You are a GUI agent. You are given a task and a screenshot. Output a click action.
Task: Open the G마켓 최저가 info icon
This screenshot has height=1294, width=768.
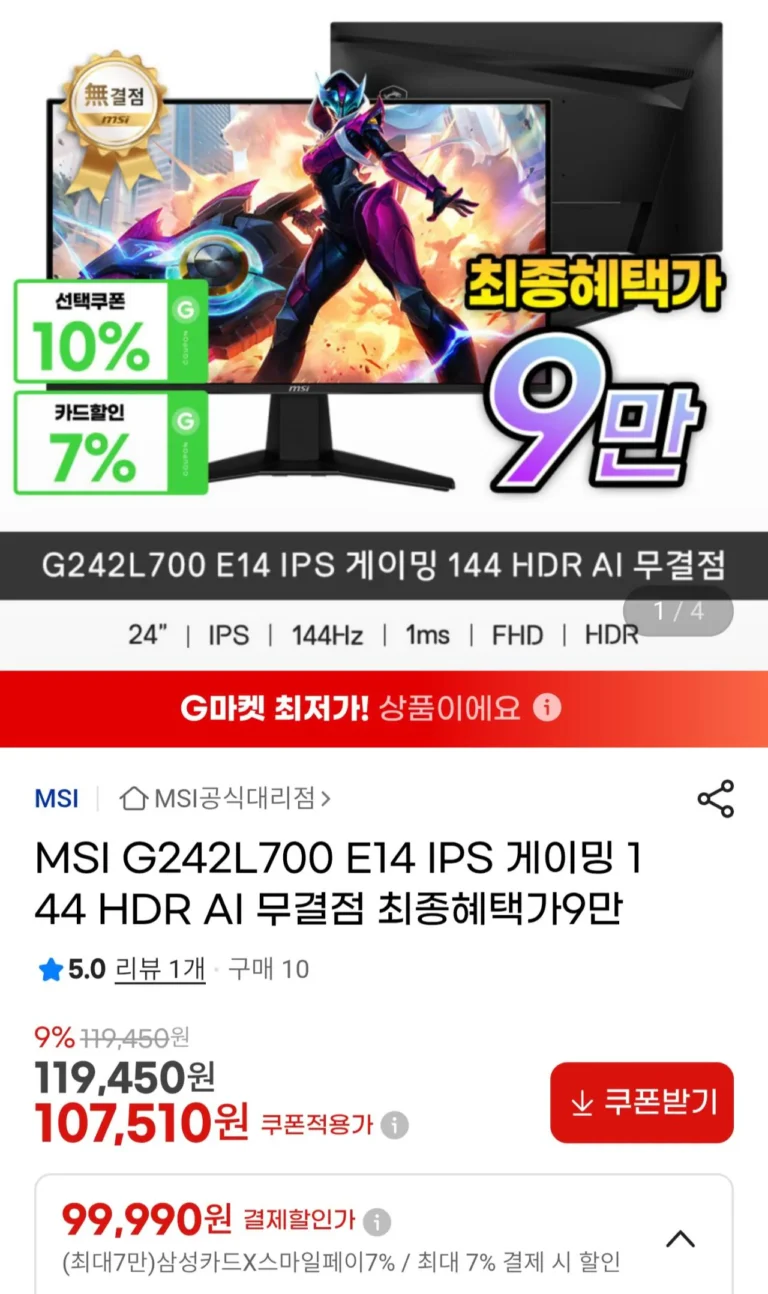coord(547,708)
